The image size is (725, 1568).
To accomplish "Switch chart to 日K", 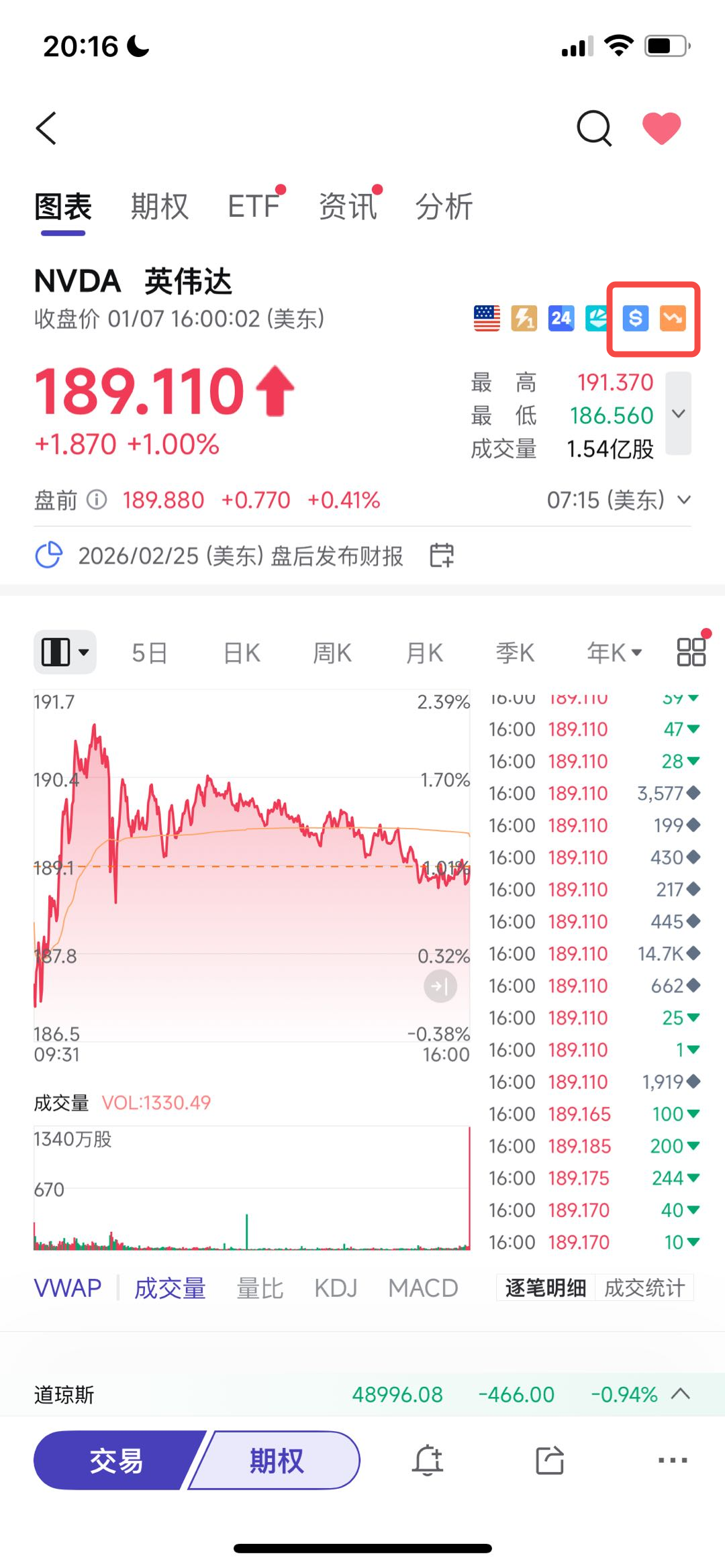I will point(241,652).
